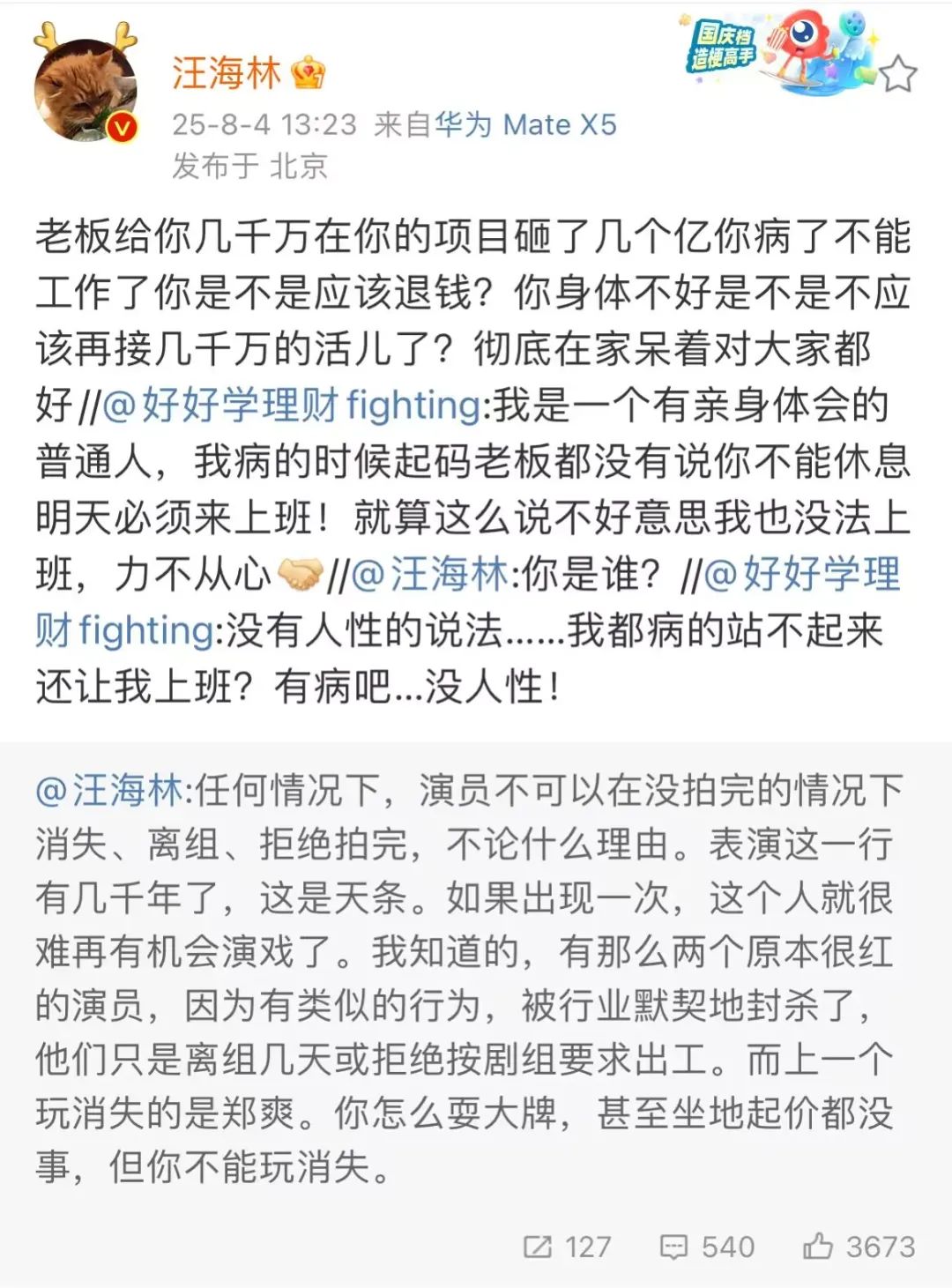Image resolution: width=952 pixels, height=1288 pixels.
Task: Like the post with 3673 likes
Action: tap(859, 1247)
